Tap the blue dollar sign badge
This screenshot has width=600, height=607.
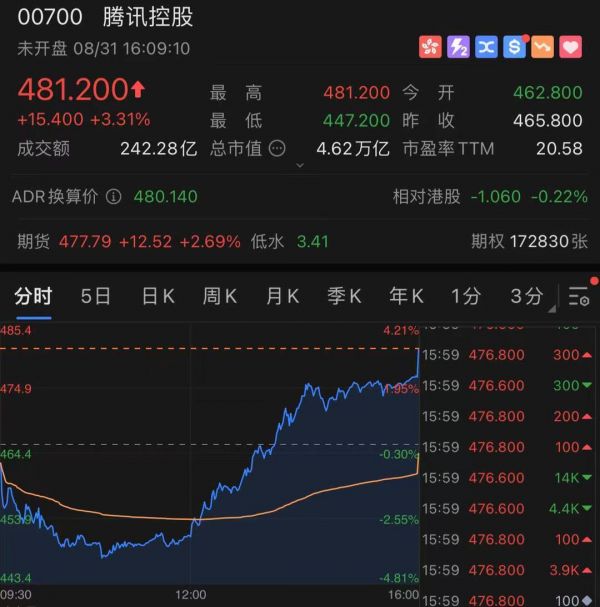(x=515, y=46)
